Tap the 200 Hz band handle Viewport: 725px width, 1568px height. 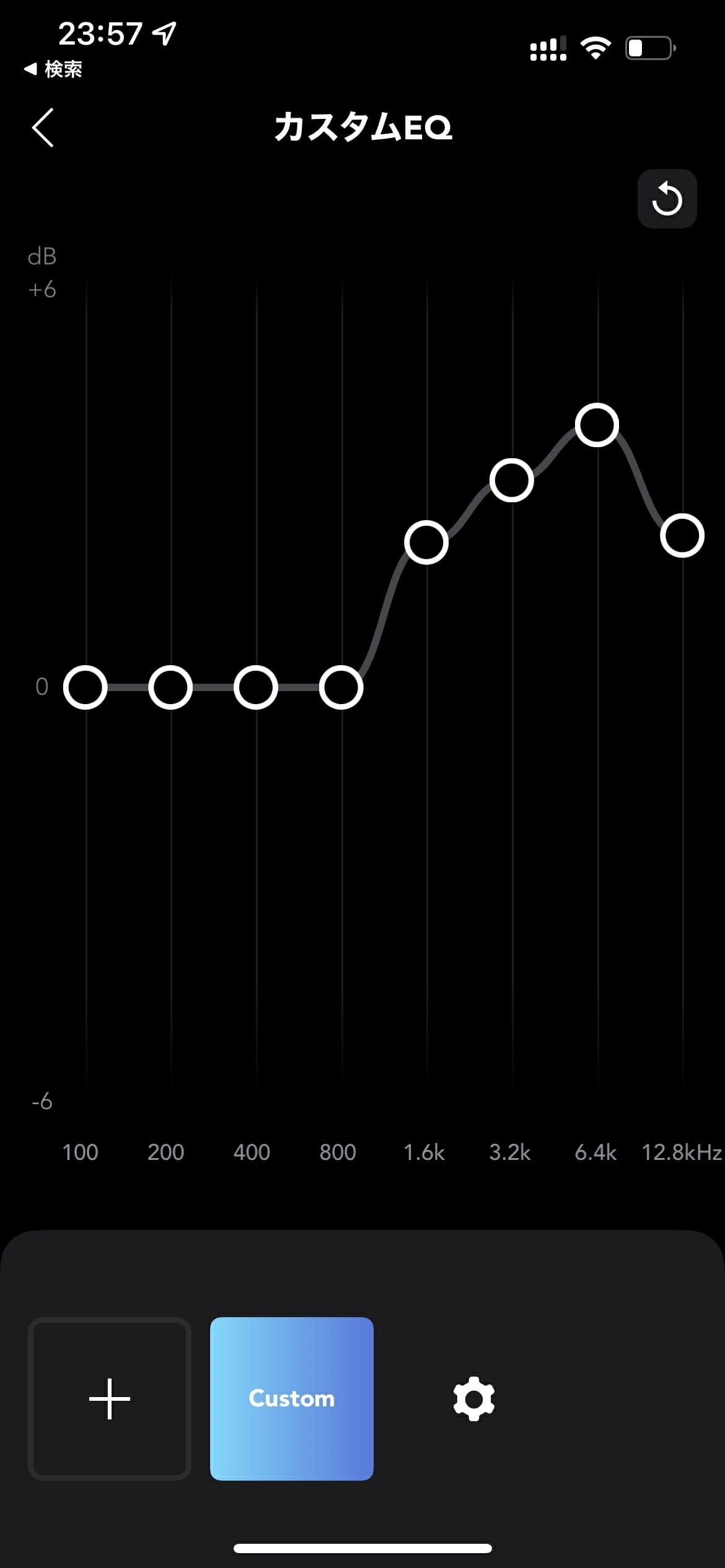pyautogui.click(x=170, y=687)
